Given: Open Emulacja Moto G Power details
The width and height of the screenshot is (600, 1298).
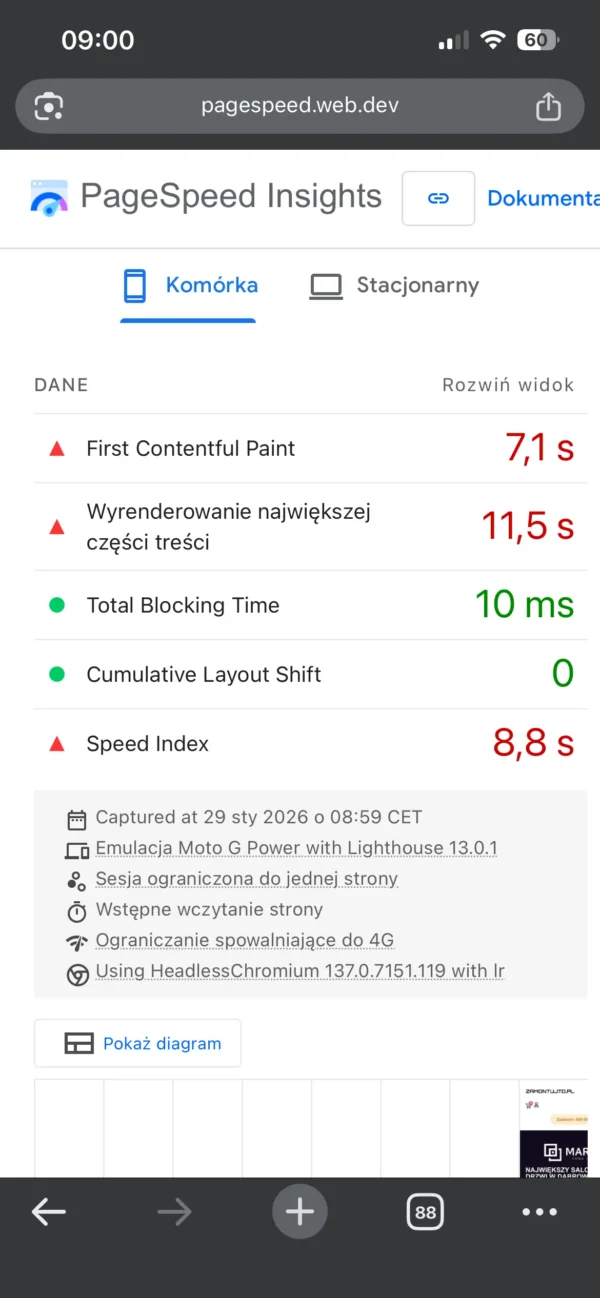Looking at the screenshot, I should 296,848.
